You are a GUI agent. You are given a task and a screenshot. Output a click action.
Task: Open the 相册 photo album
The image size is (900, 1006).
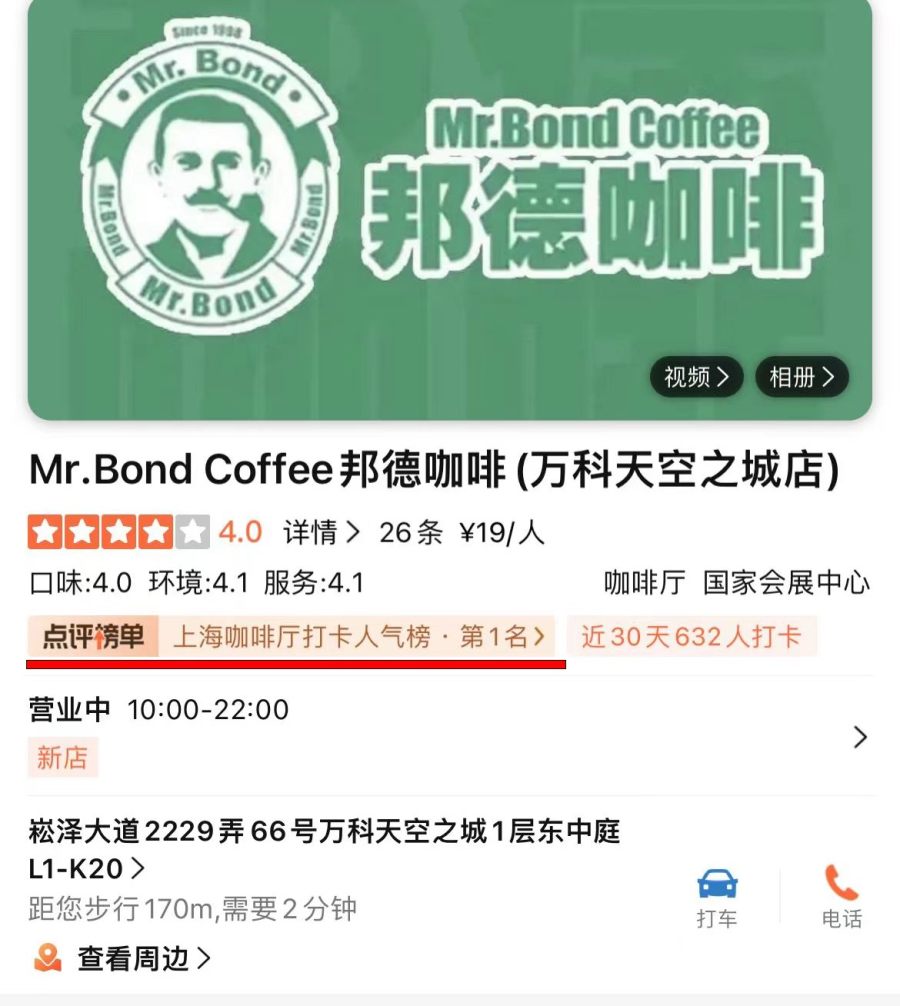click(x=801, y=377)
